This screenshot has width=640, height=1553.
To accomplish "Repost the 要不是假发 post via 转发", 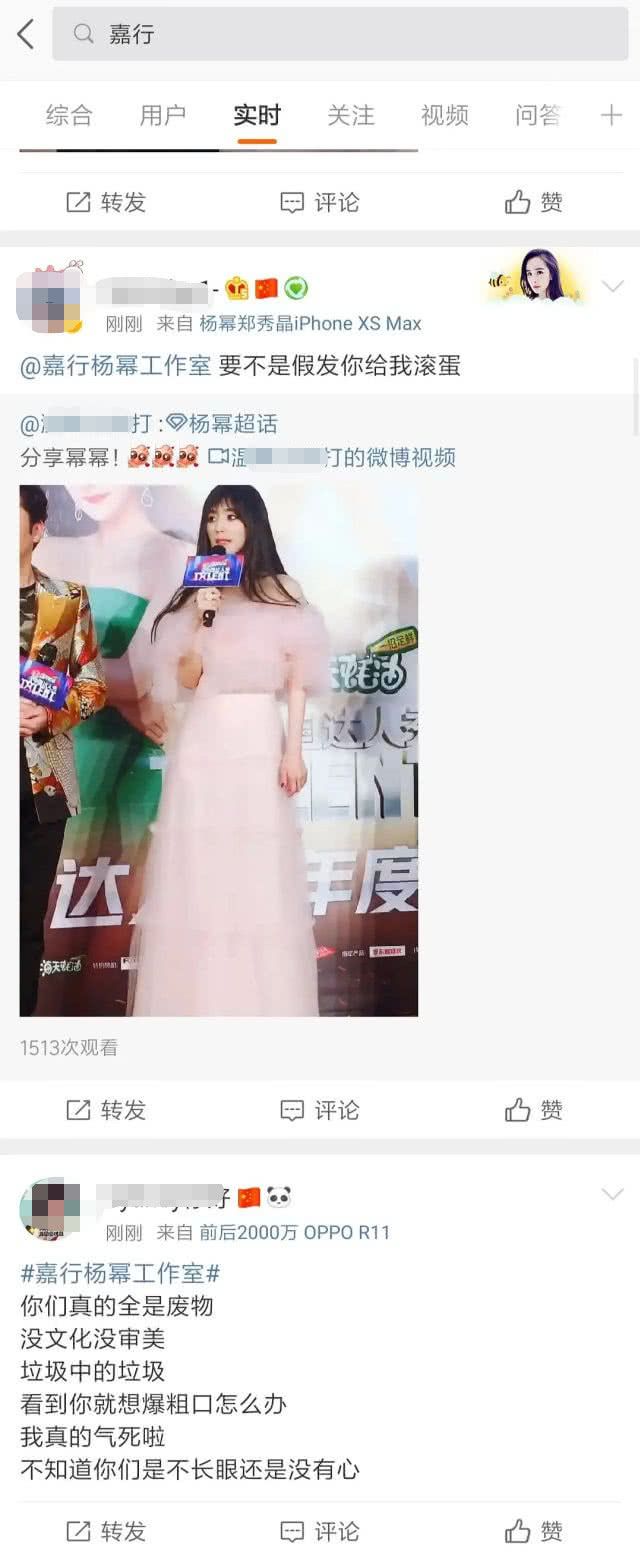I will [106, 1110].
